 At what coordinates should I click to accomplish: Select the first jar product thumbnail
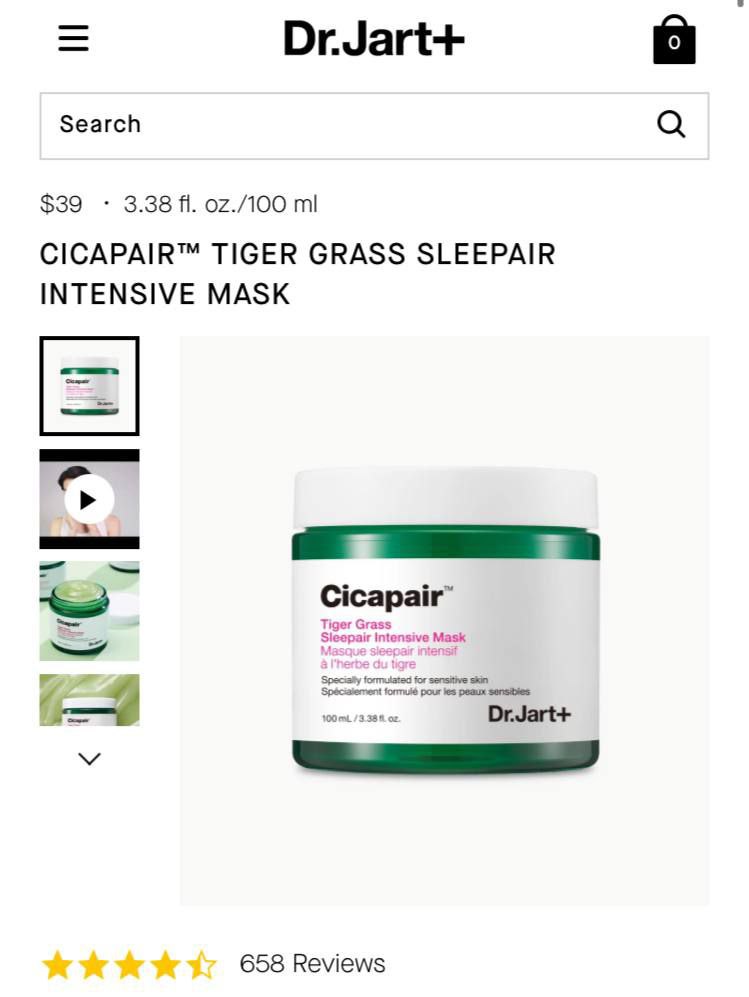click(89, 386)
